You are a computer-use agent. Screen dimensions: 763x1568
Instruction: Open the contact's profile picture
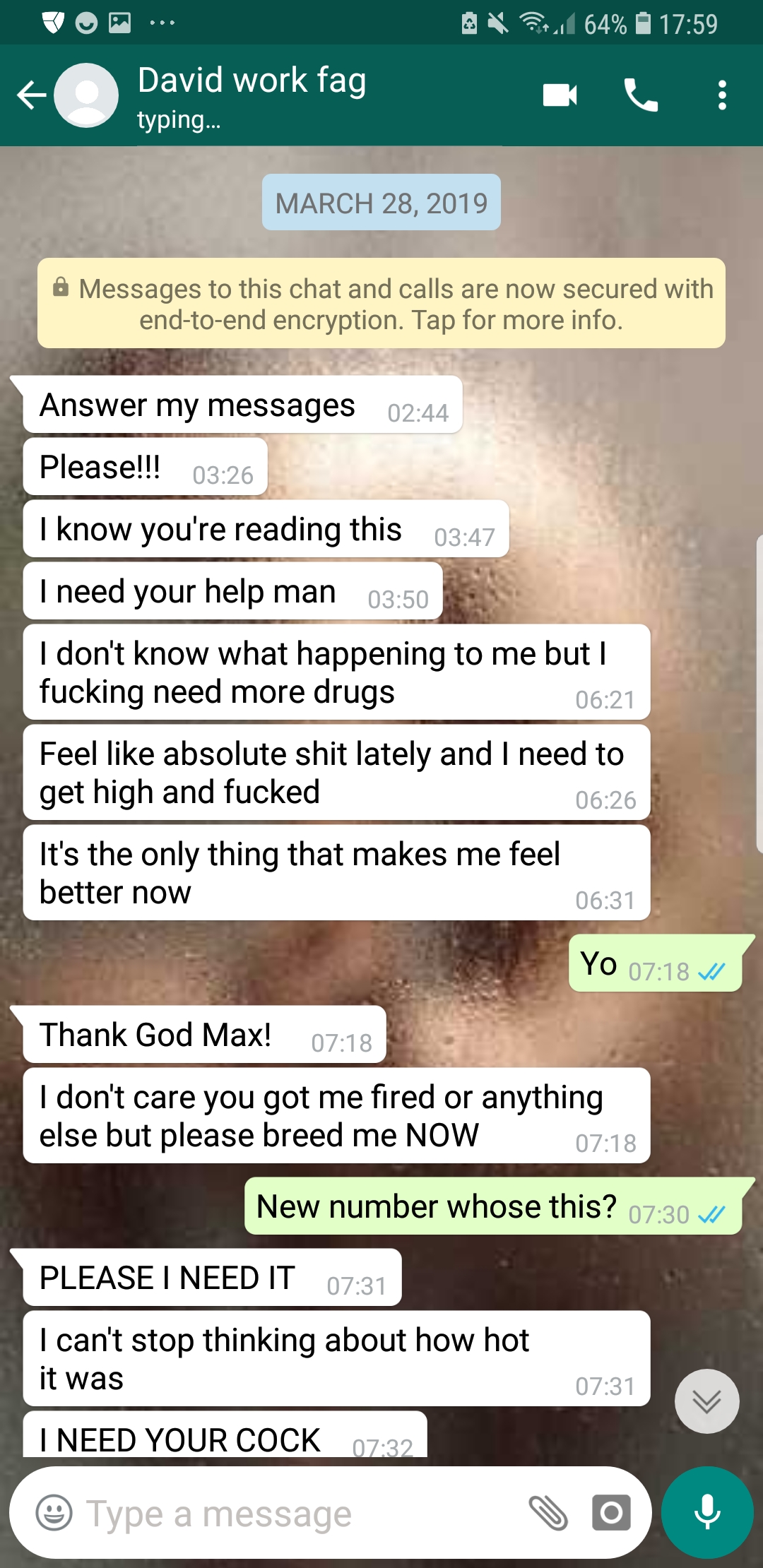86,95
